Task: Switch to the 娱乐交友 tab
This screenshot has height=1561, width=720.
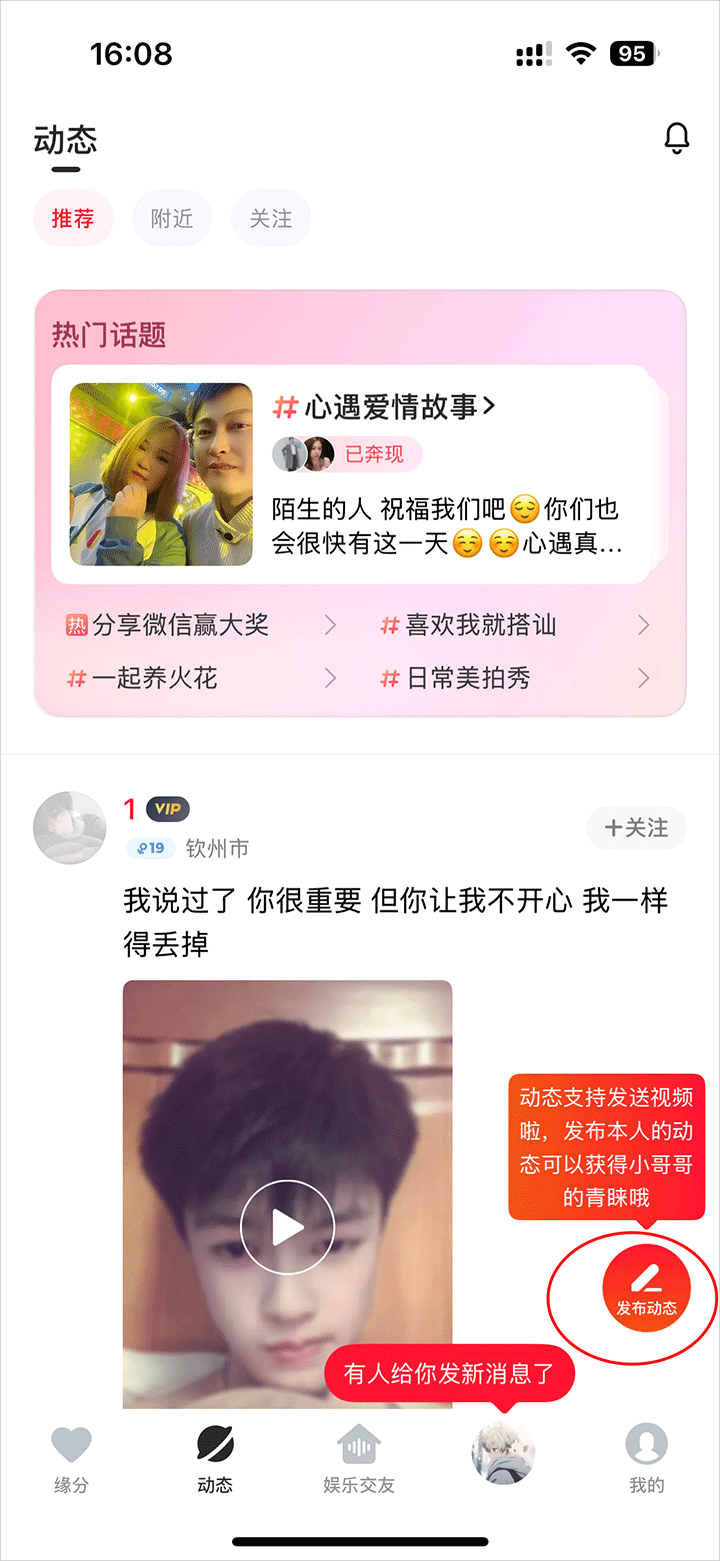Action: pyautogui.click(x=359, y=1460)
